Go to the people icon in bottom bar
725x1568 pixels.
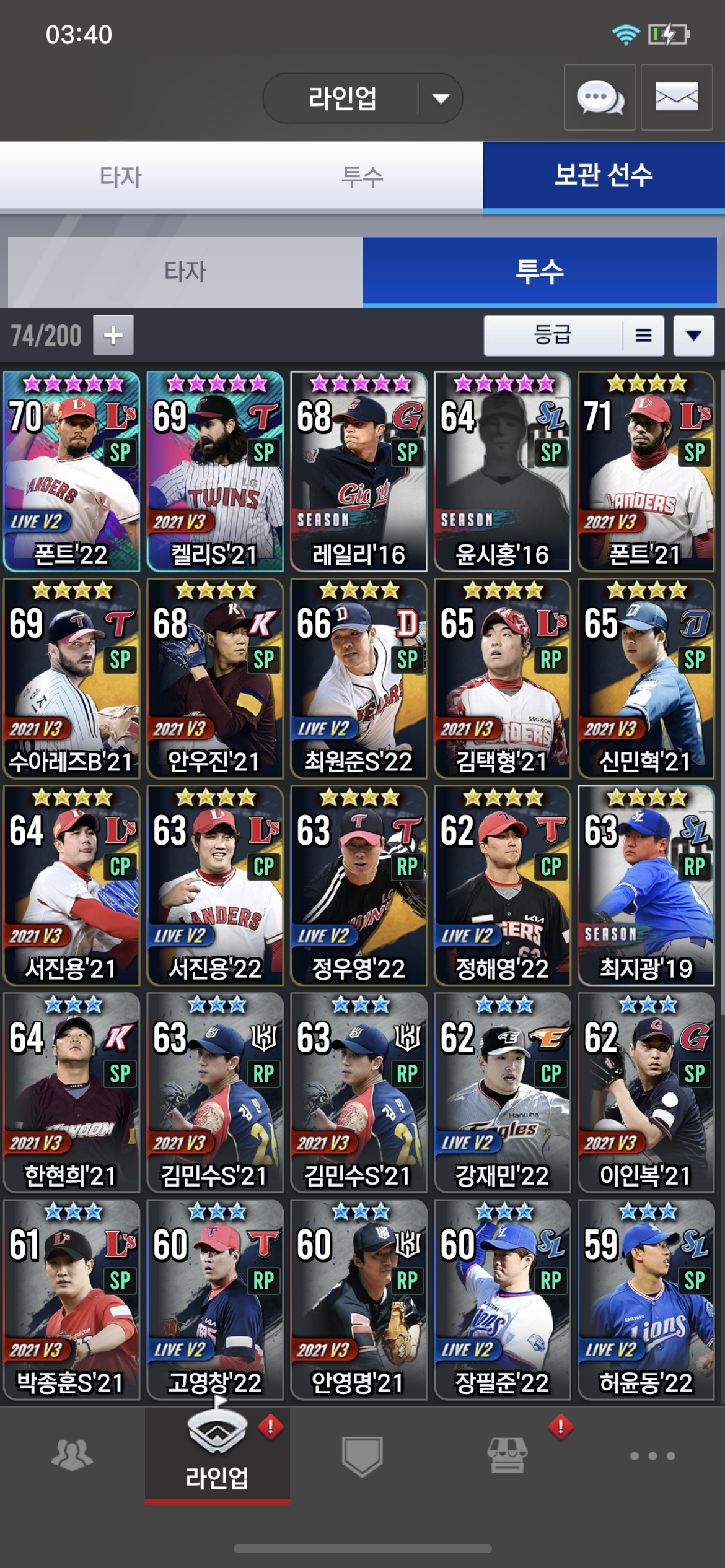click(72, 1455)
